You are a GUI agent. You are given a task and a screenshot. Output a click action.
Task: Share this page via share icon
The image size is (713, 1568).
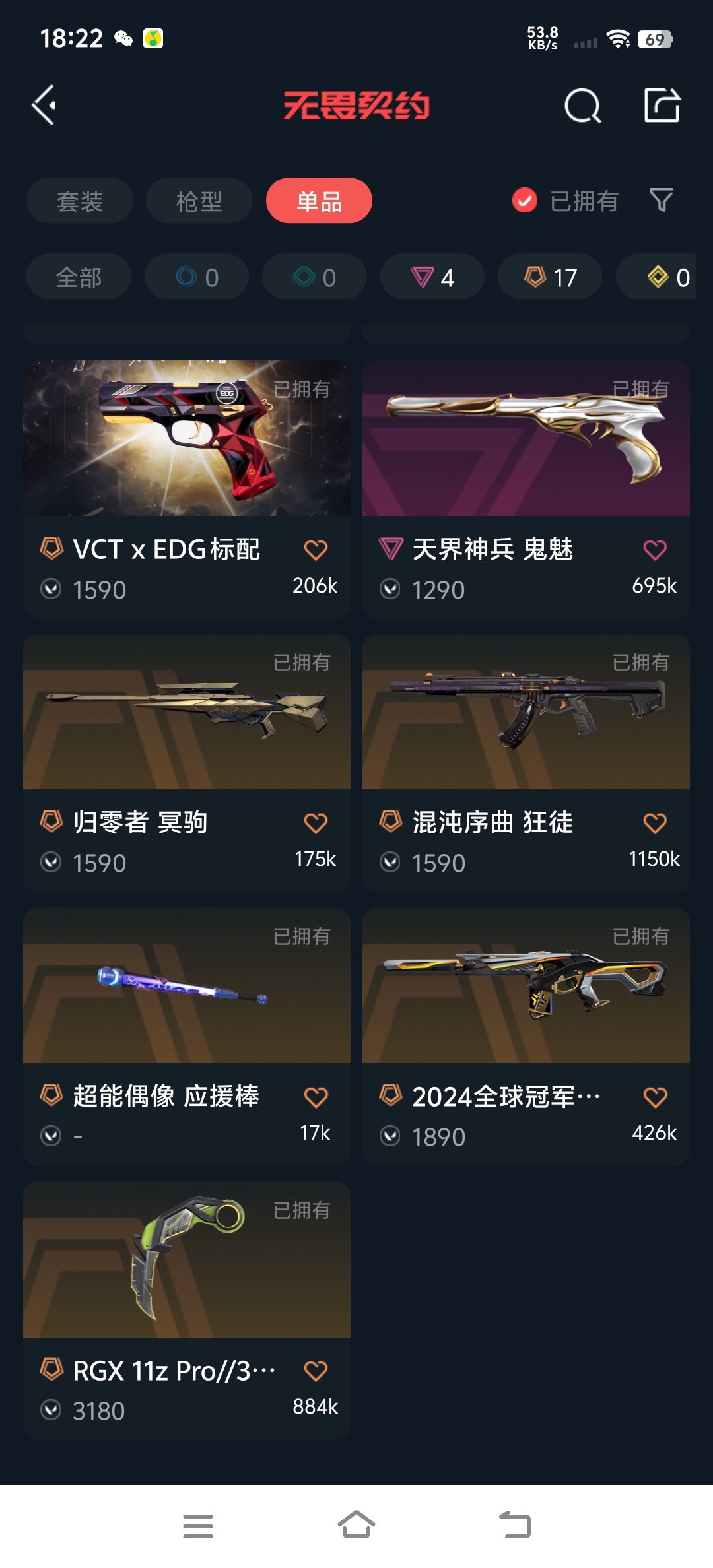662,106
